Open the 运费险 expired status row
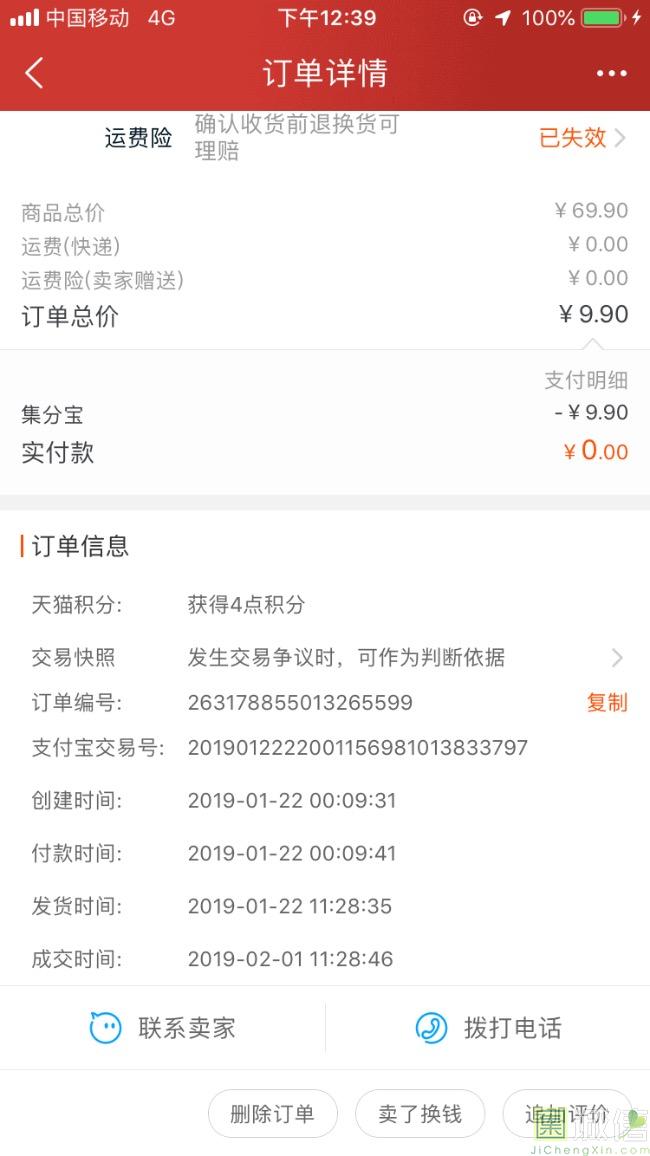Viewport: 650px width, 1156px height. 582,138
